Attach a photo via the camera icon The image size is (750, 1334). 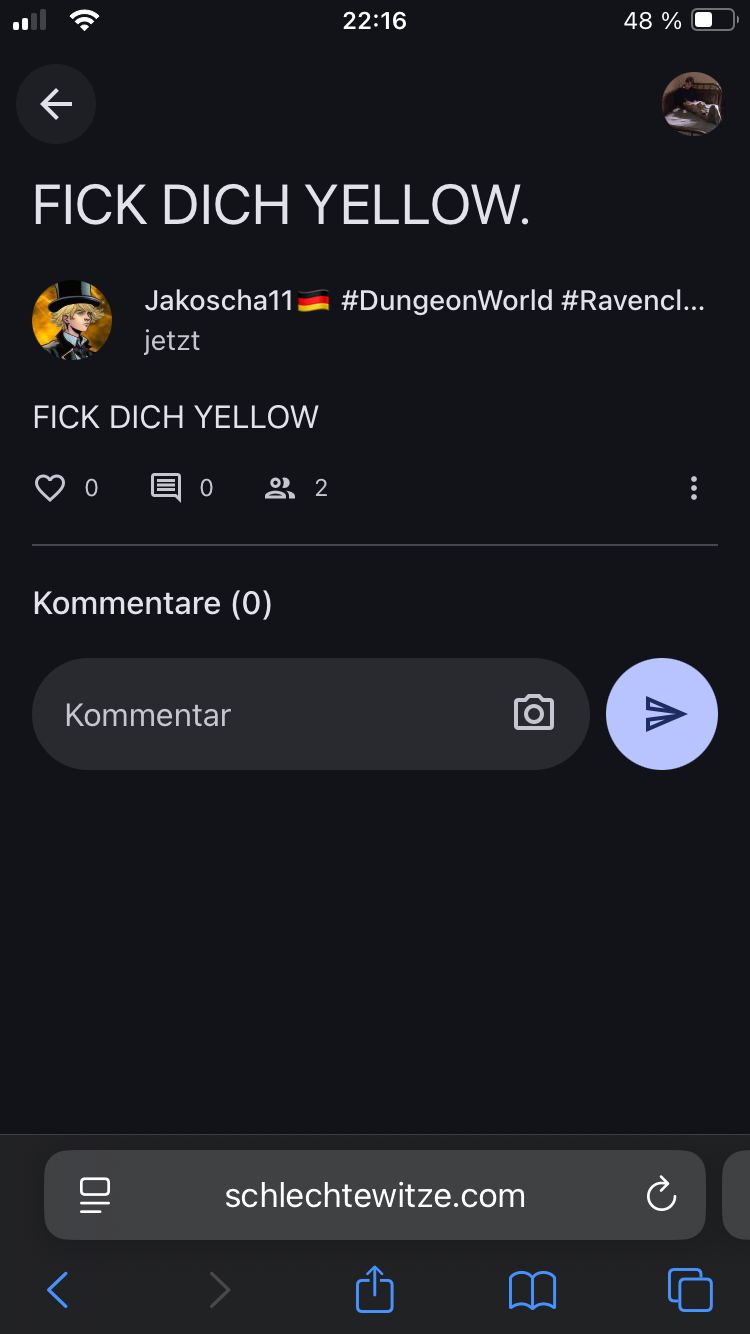[534, 713]
